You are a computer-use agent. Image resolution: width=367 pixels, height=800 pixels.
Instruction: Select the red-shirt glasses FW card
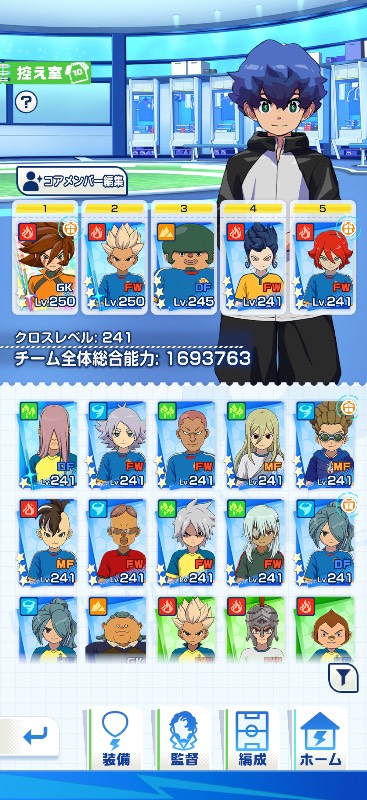[117, 542]
